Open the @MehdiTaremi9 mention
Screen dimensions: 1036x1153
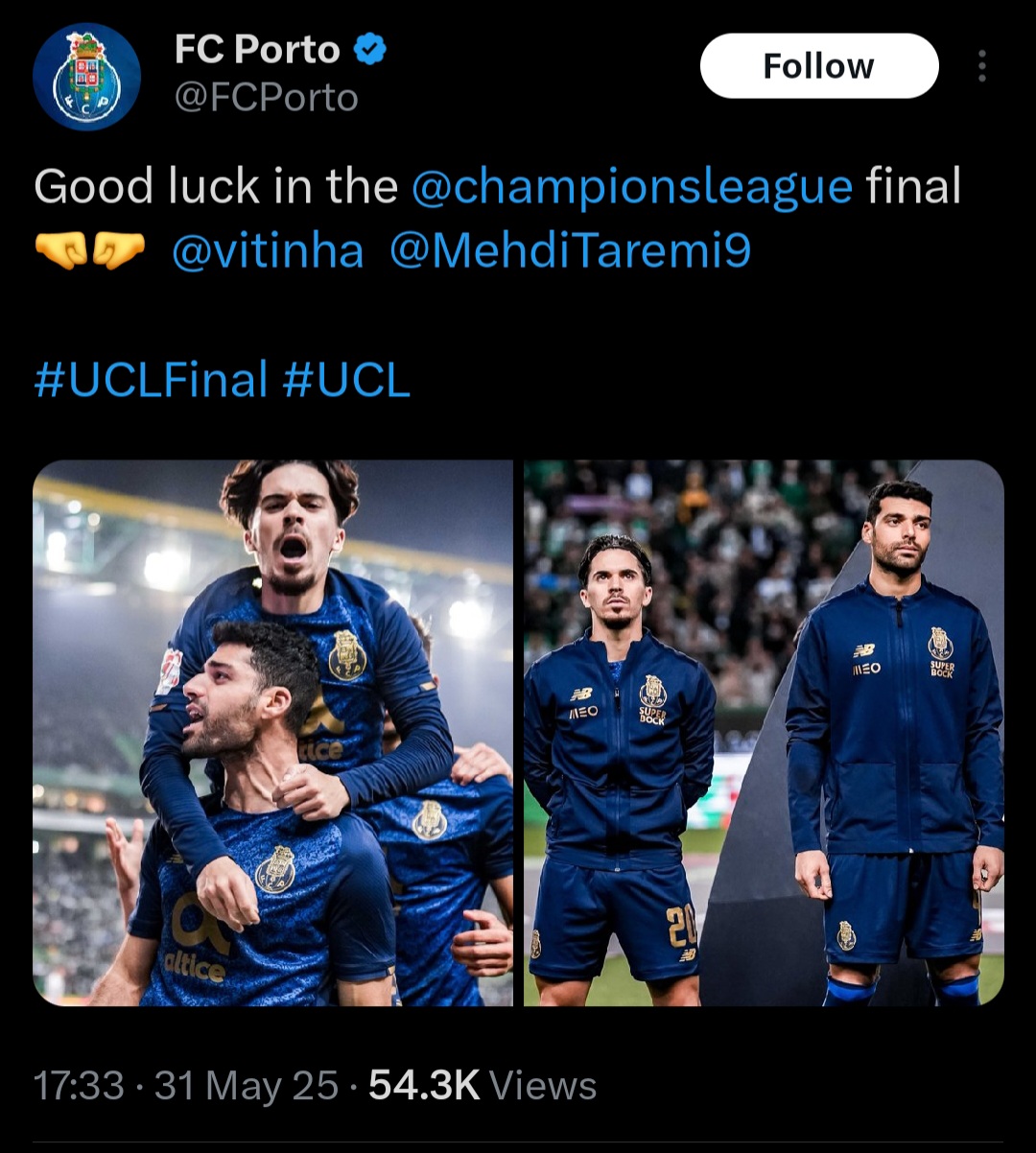click(570, 251)
